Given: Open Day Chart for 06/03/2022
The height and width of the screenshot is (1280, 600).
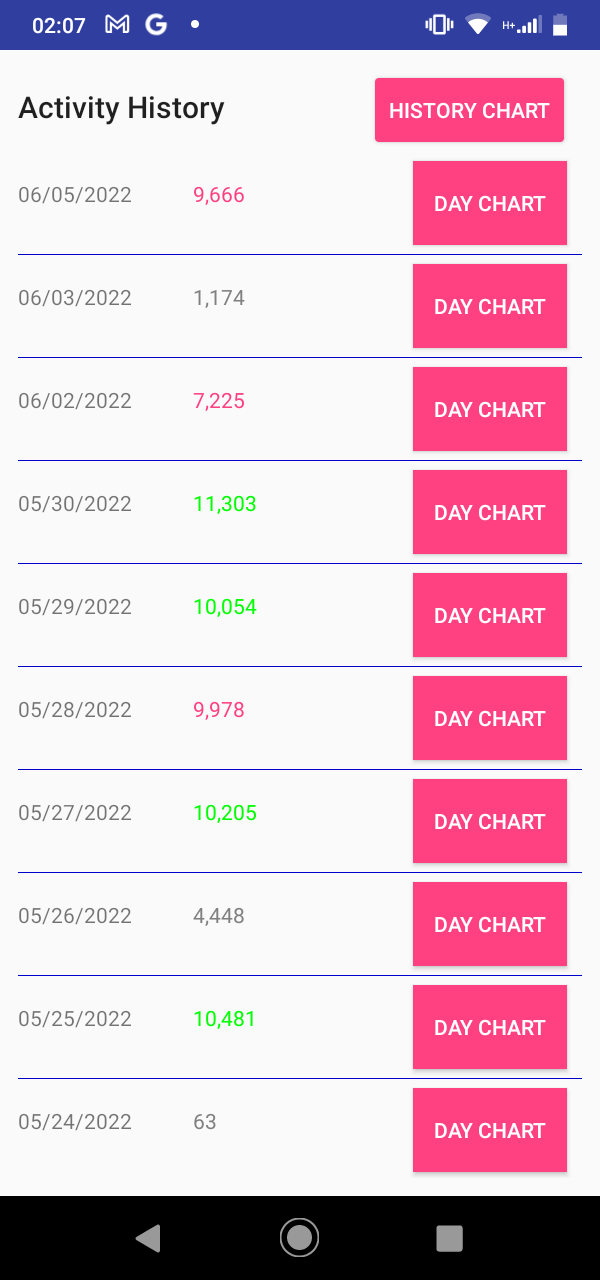Looking at the screenshot, I should (x=490, y=306).
